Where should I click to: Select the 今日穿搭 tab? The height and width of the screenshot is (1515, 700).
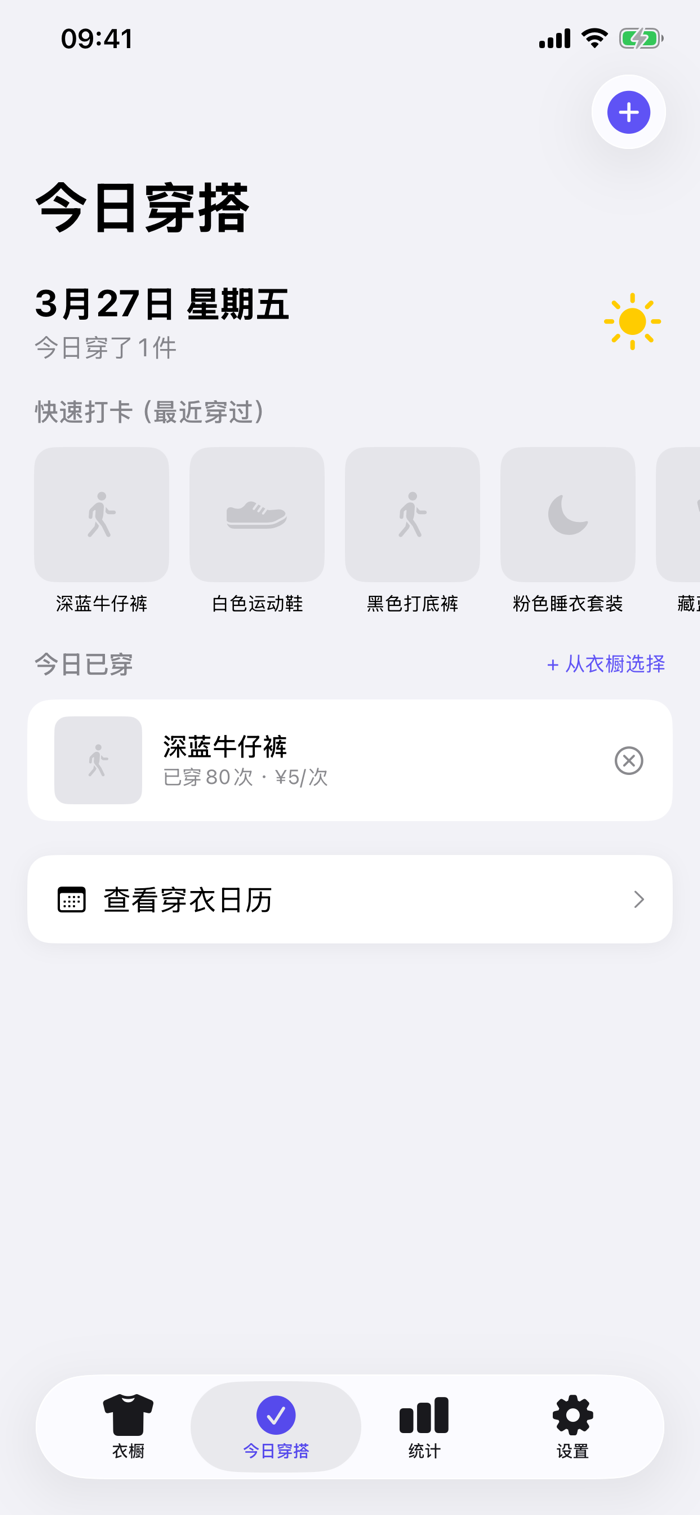point(276,1427)
